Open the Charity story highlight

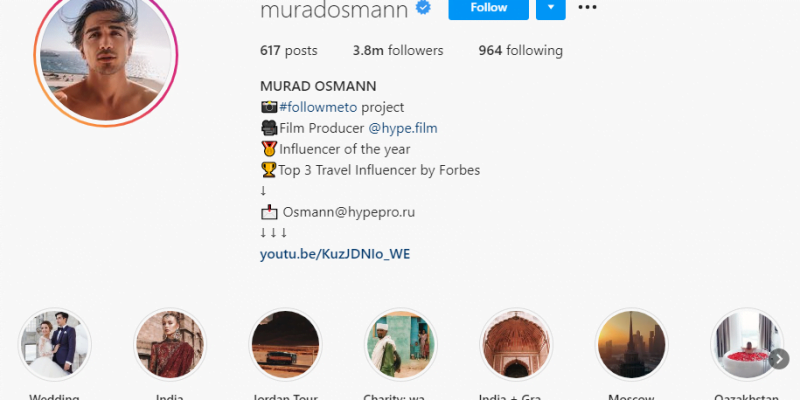pos(400,345)
